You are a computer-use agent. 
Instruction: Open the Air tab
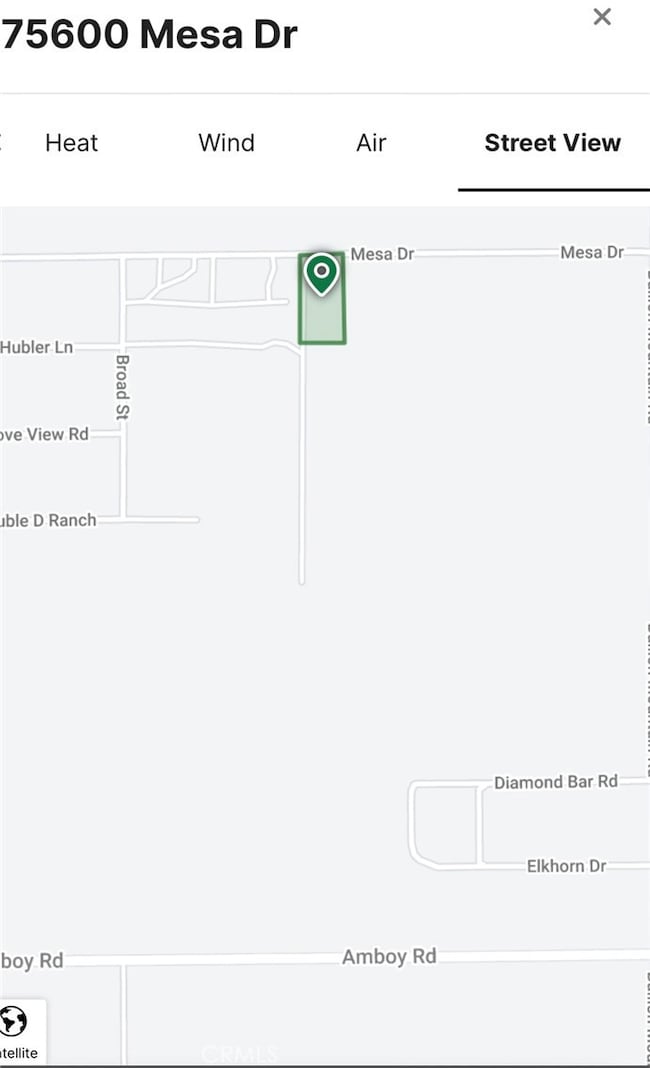(x=371, y=143)
